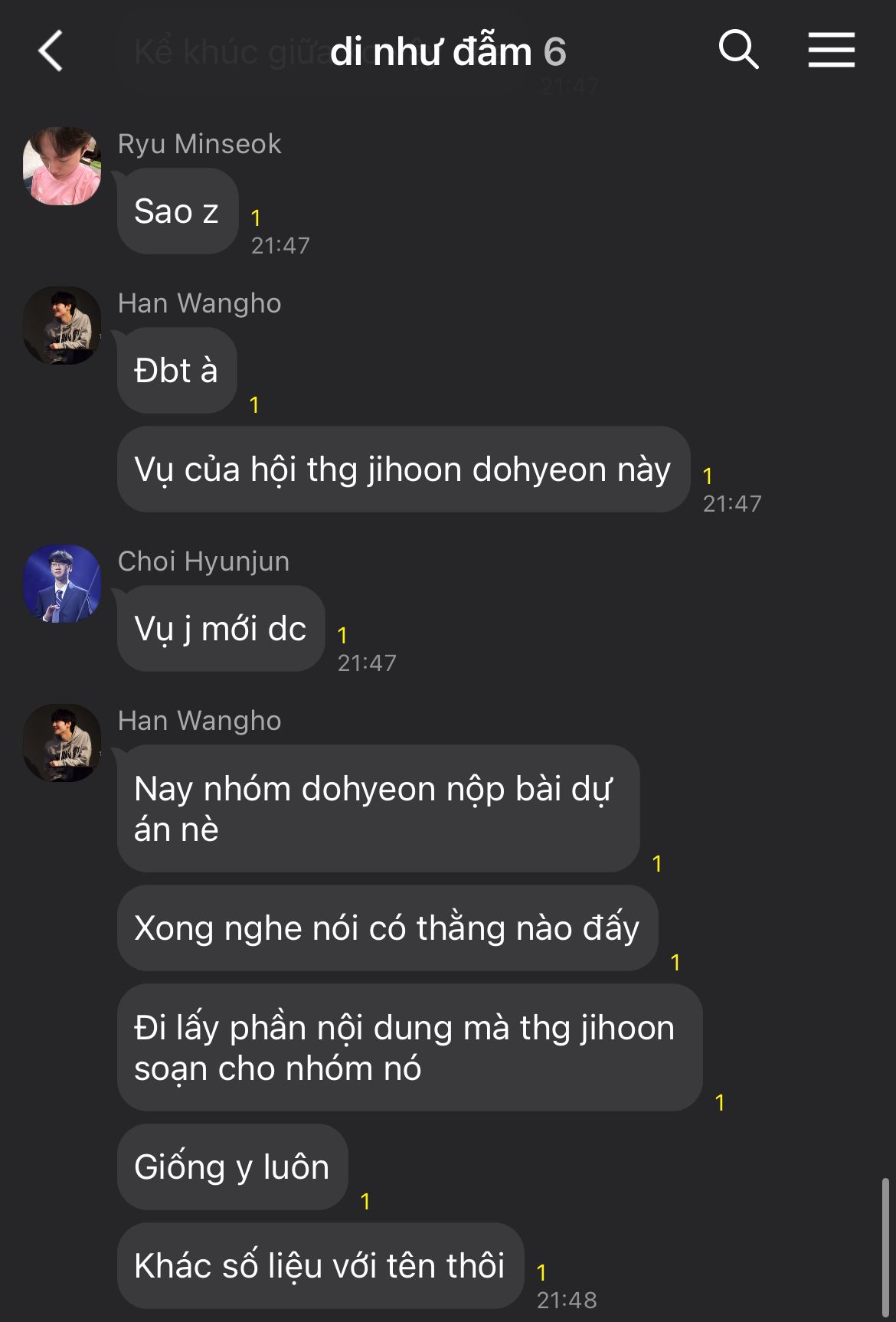896x1322 pixels.
Task: View Choi Hyunjun's profile avatar
Action: pos(62,584)
